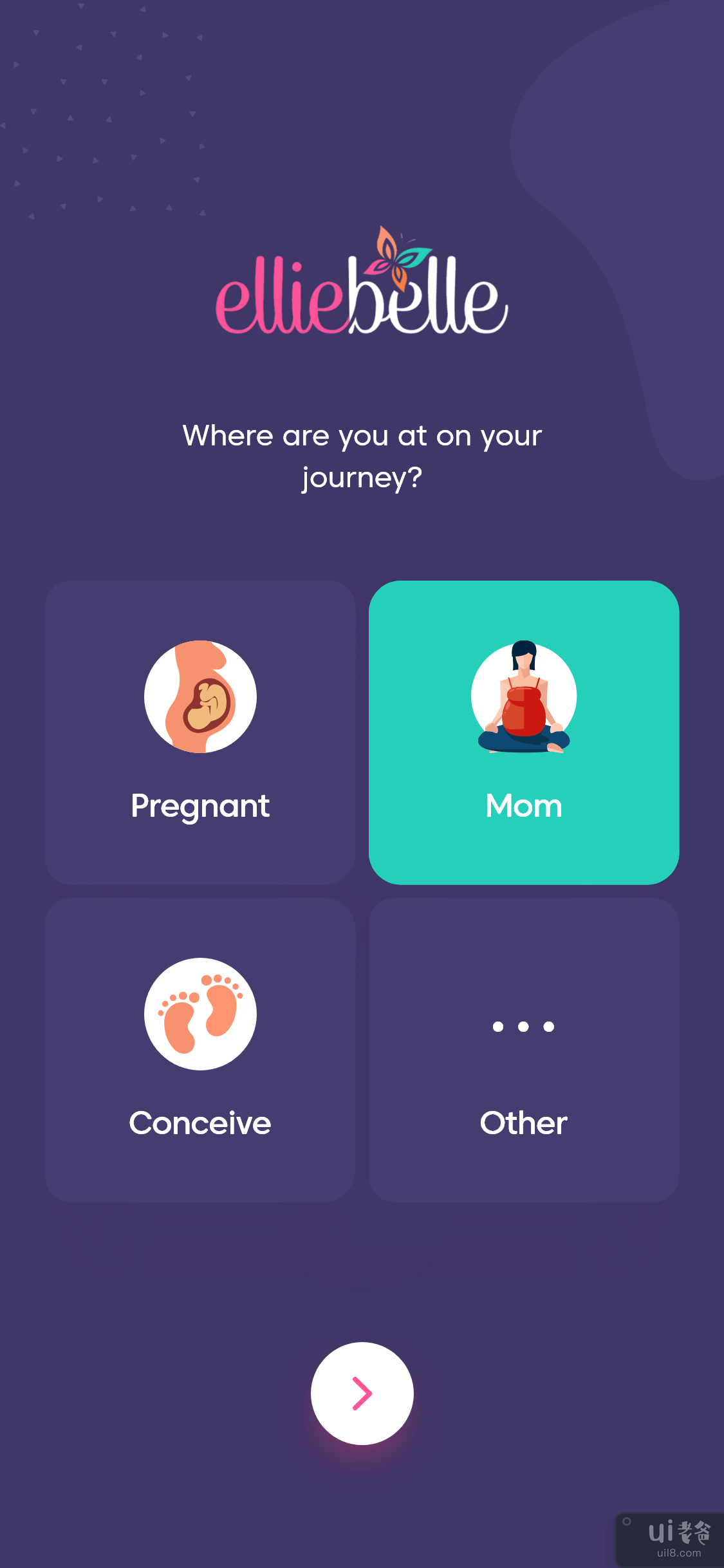Continue with the pink arrow button
The height and width of the screenshot is (1568, 724).
pos(362,1393)
